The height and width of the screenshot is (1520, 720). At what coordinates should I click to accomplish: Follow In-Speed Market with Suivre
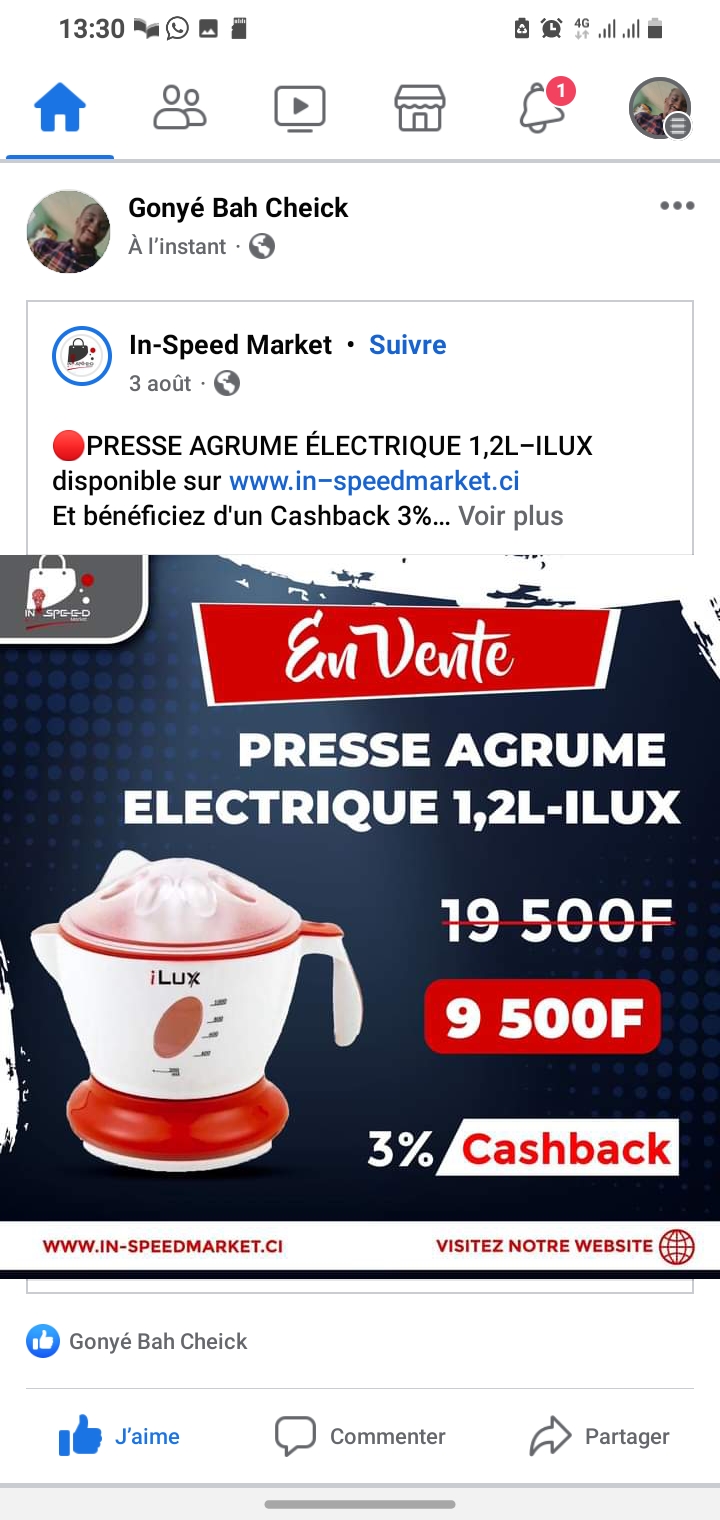pos(408,345)
